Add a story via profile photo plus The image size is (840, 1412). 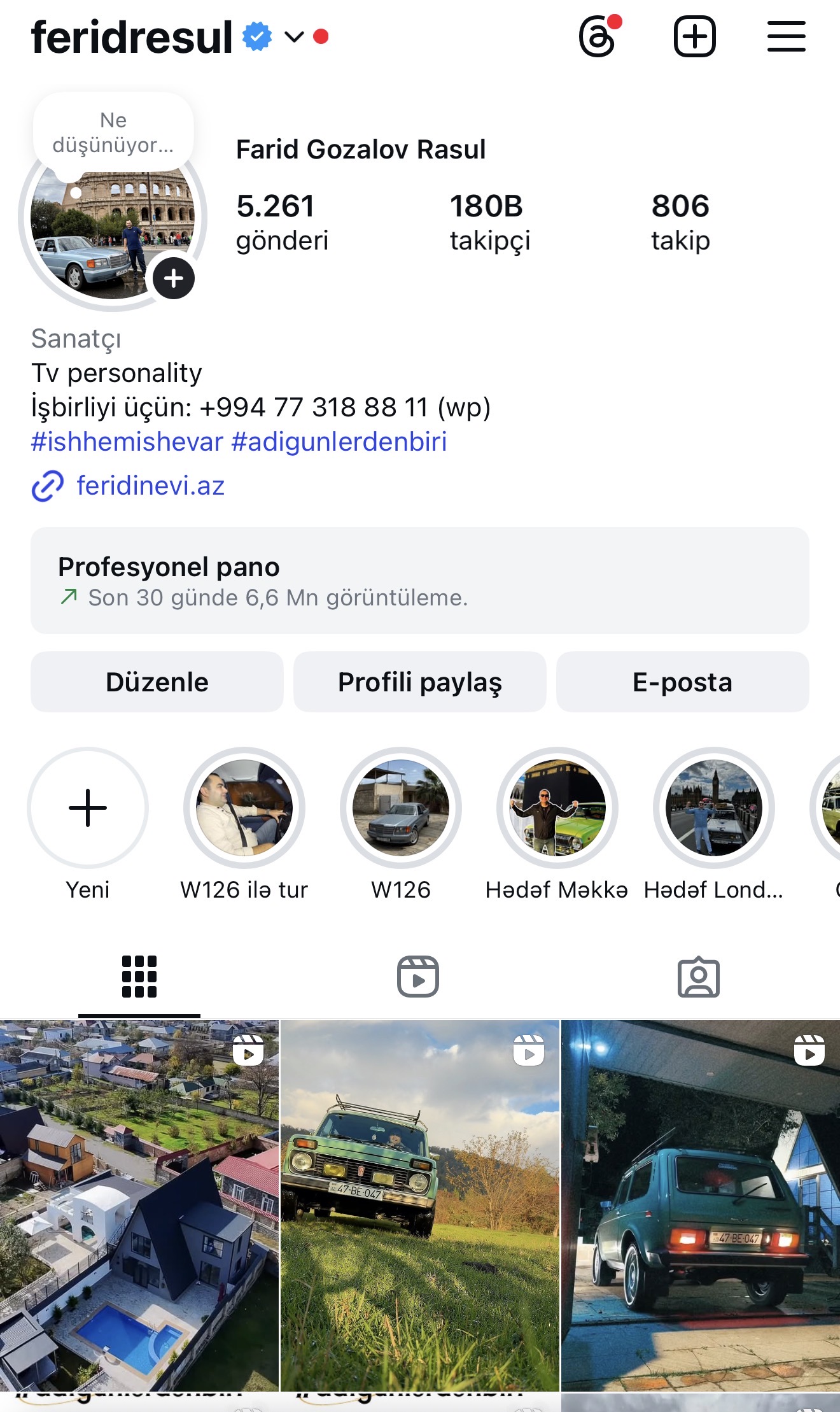(x=173, y=279)
